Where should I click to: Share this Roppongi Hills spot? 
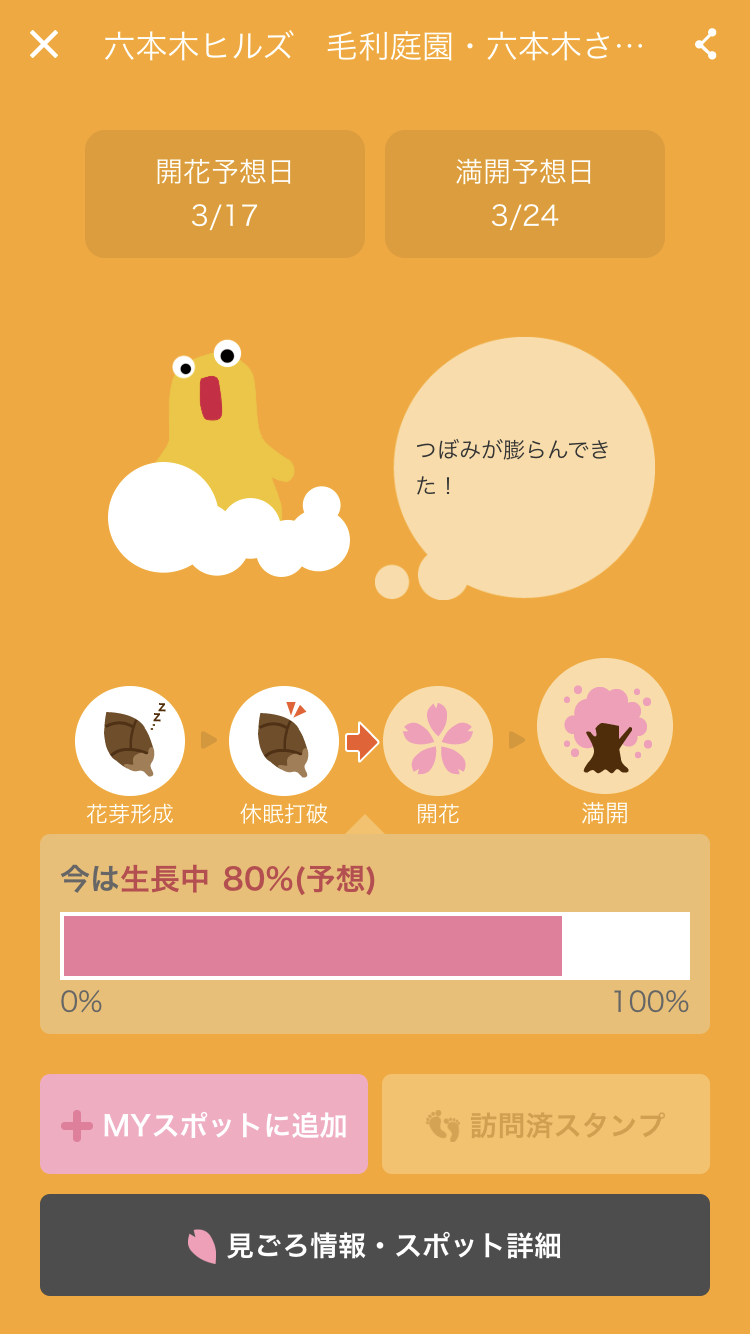click(x=706, y=45)
